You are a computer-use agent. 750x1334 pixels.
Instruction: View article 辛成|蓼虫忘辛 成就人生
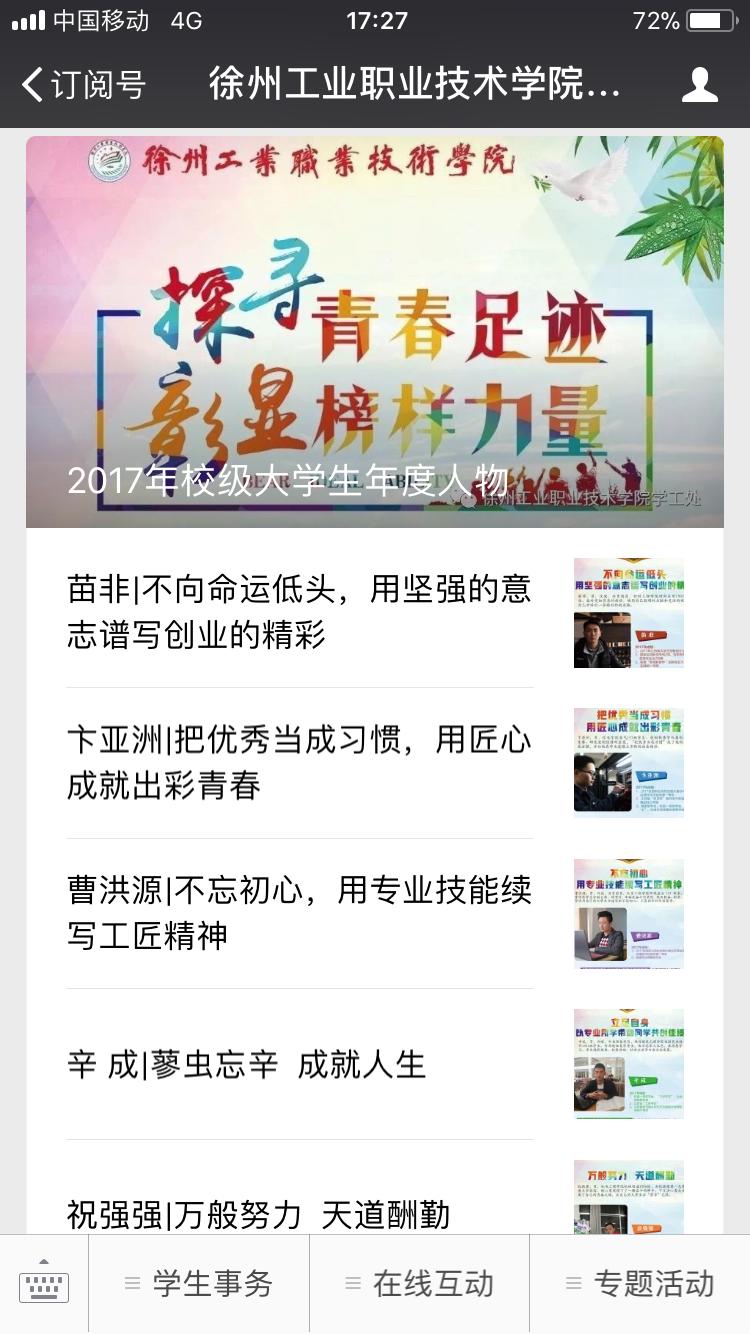[299, 1064]
